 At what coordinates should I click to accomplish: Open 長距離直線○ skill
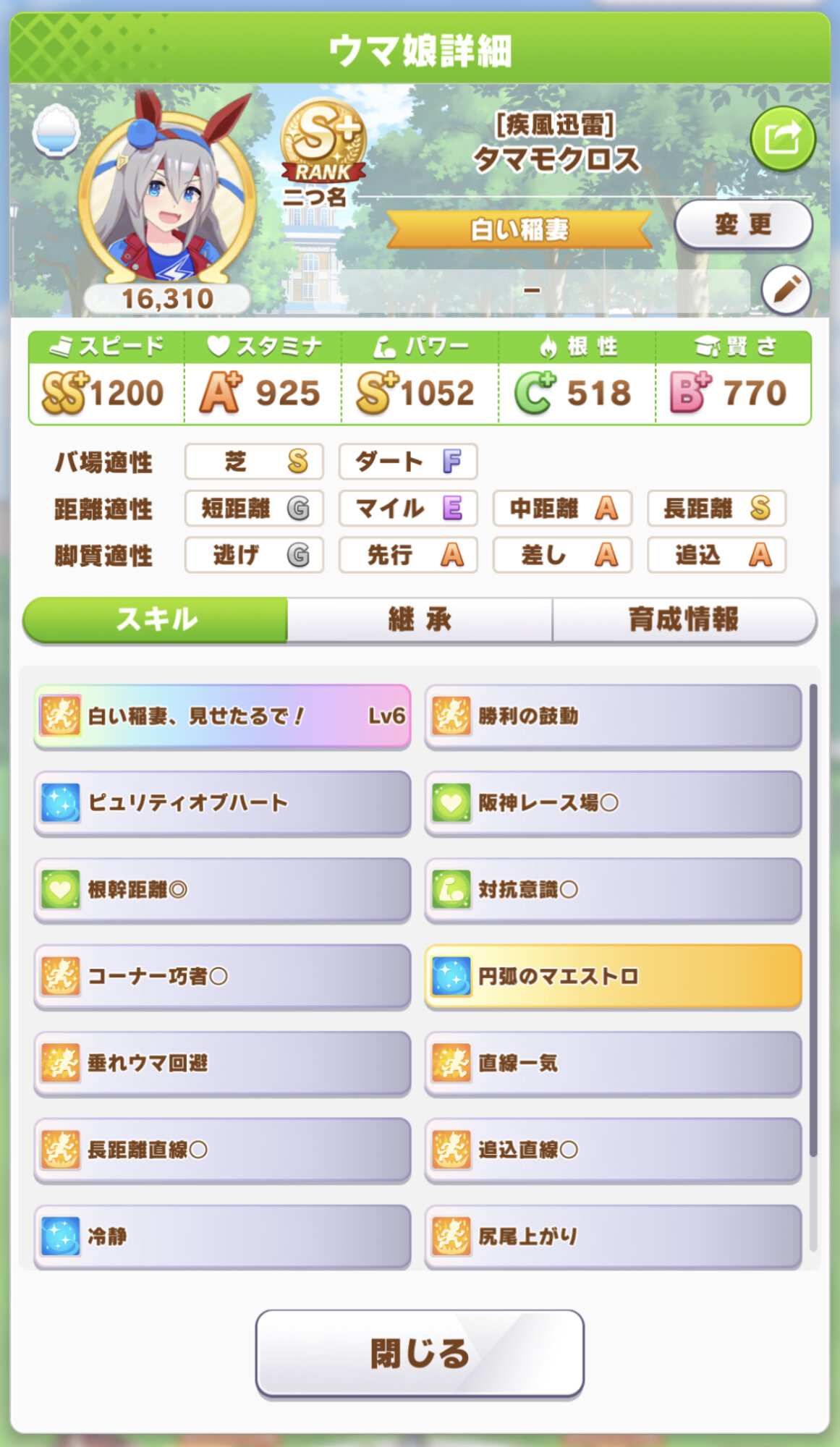[222, 1150]
